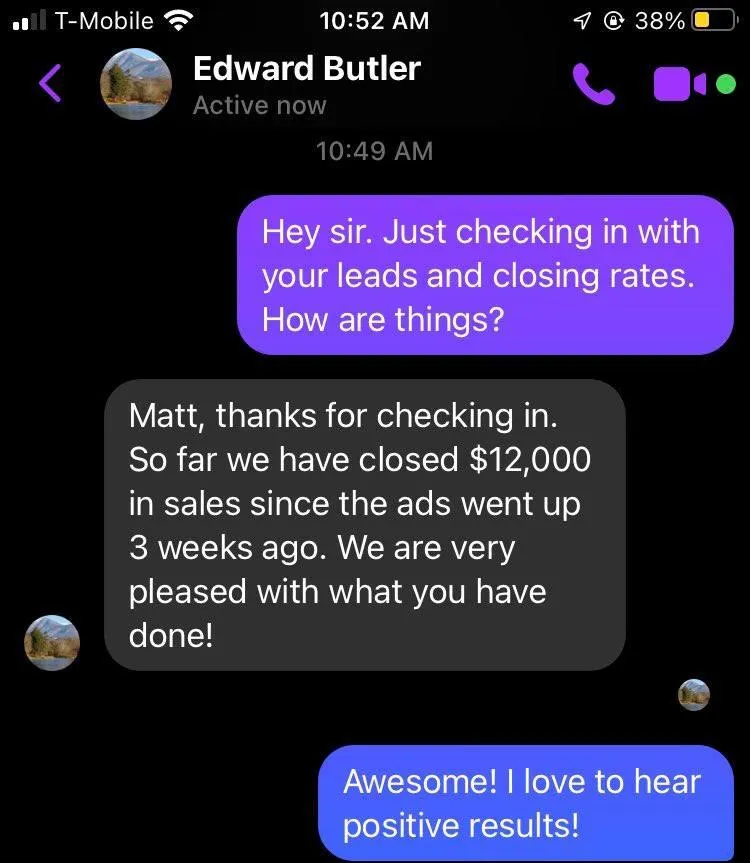Open Edward's avatar beside his message

tap(52, 642)
